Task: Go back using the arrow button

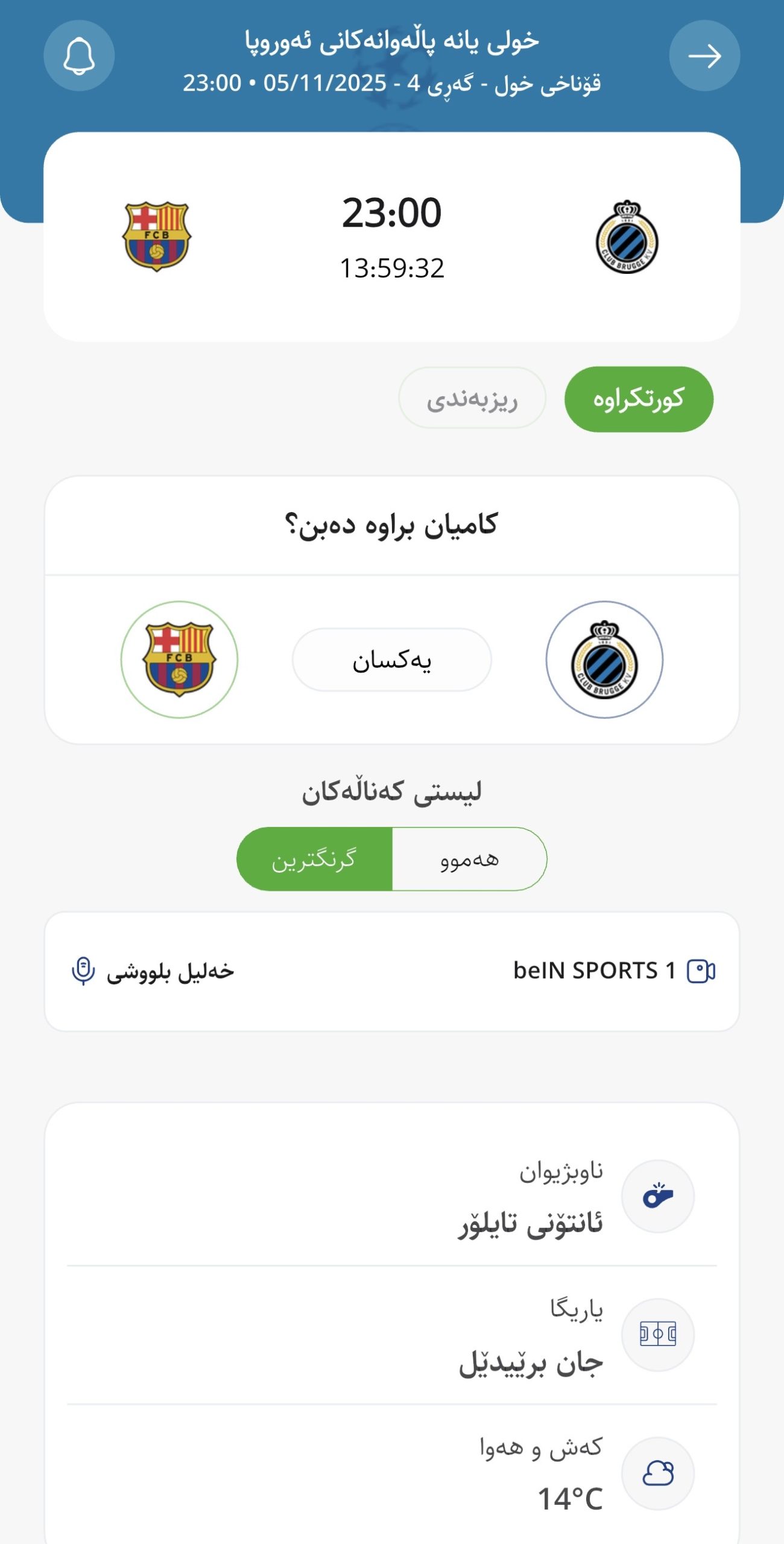Action: [x=704, y=55]
